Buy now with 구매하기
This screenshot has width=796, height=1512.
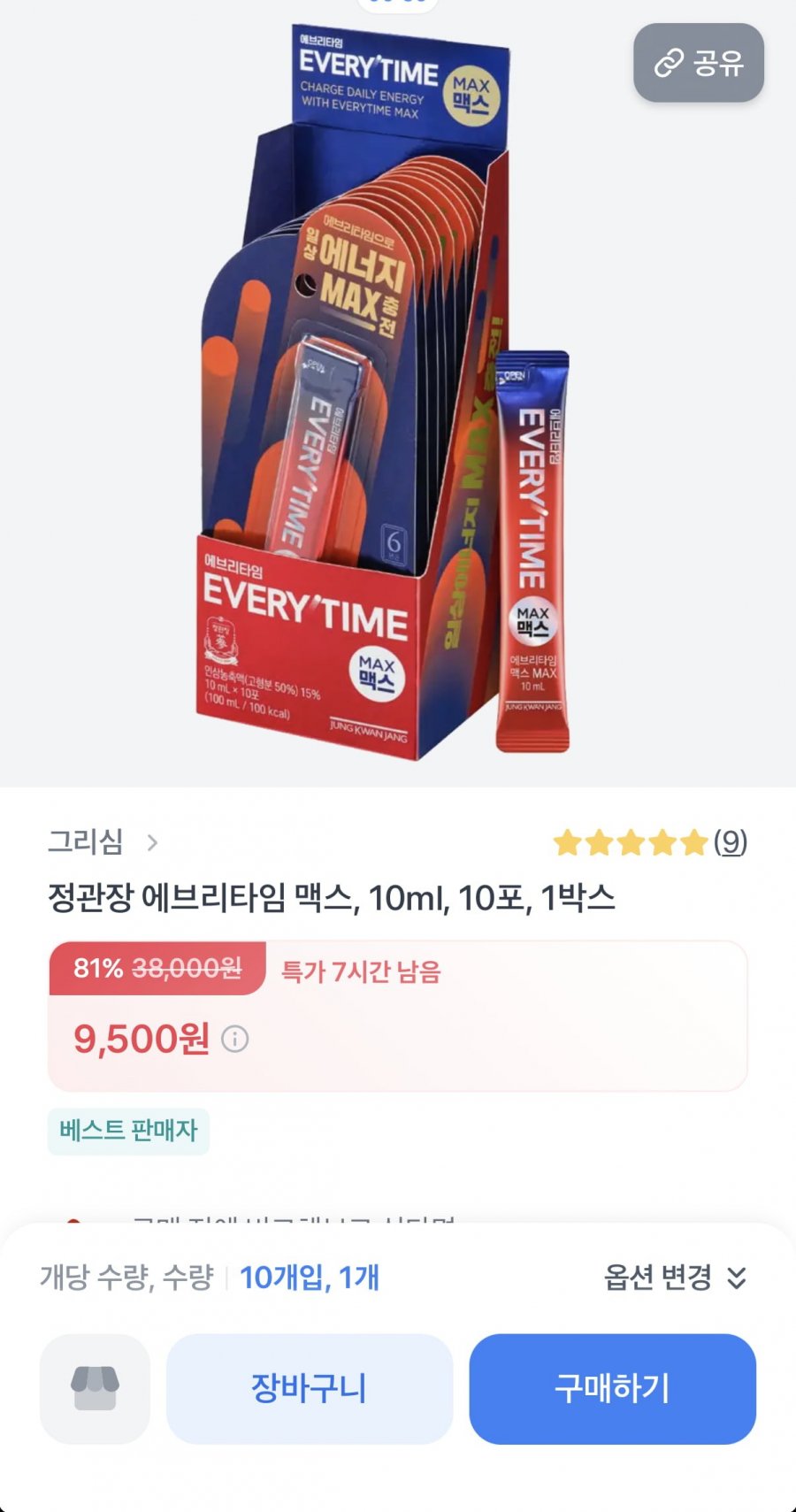[x=612, y=1388]
